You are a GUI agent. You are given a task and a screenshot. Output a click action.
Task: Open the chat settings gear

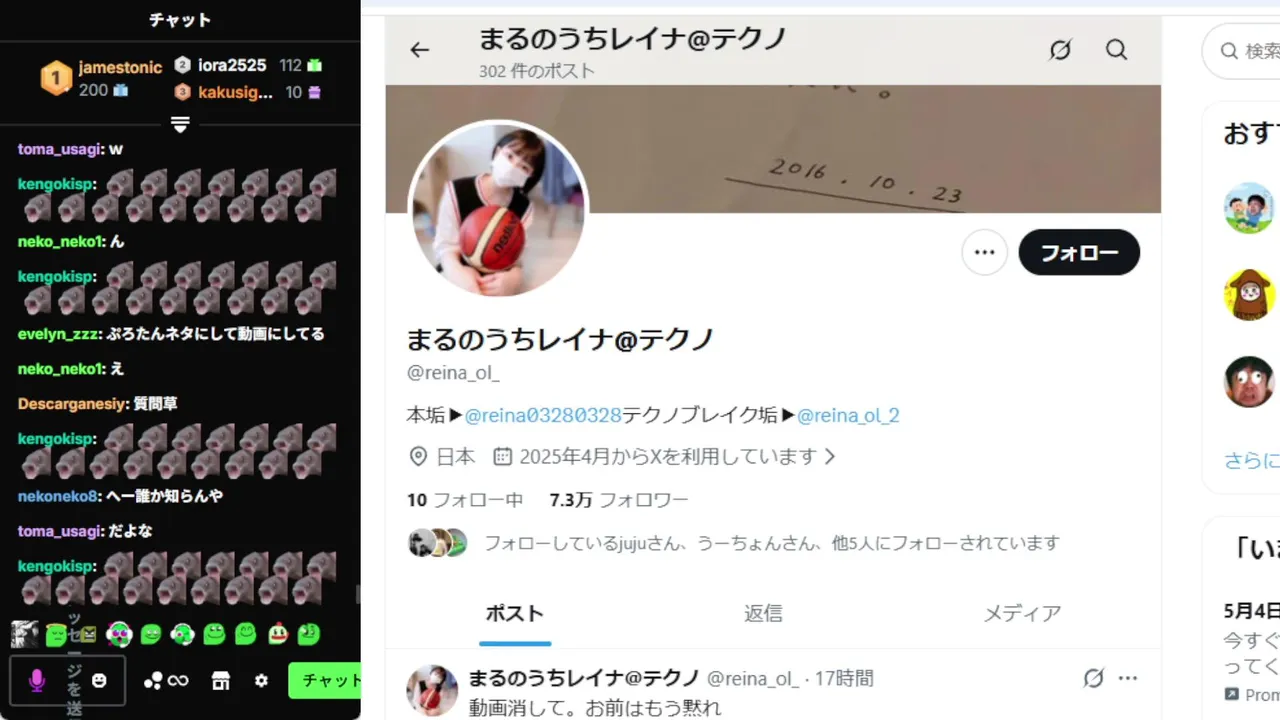click(261, 681)
